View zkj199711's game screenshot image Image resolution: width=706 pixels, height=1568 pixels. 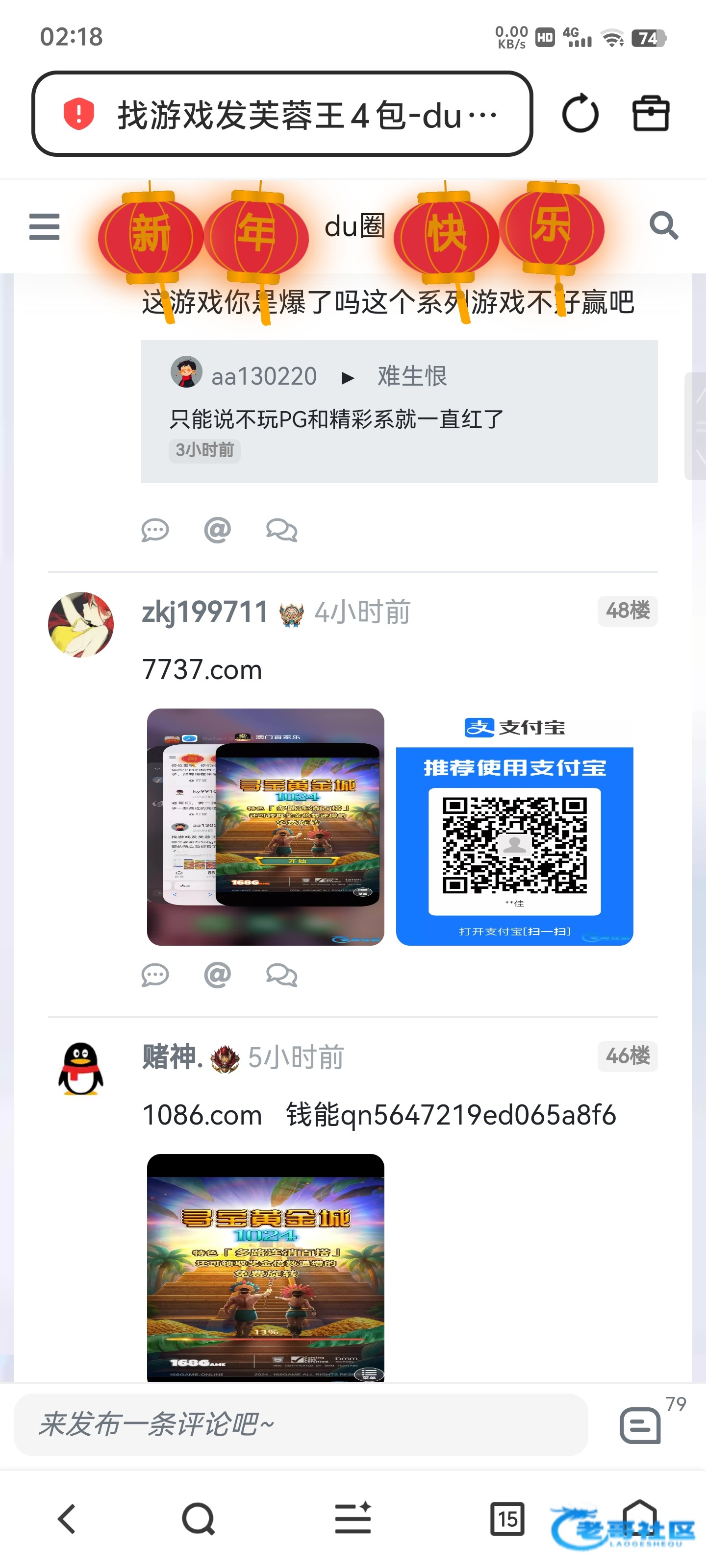[266, 827]
